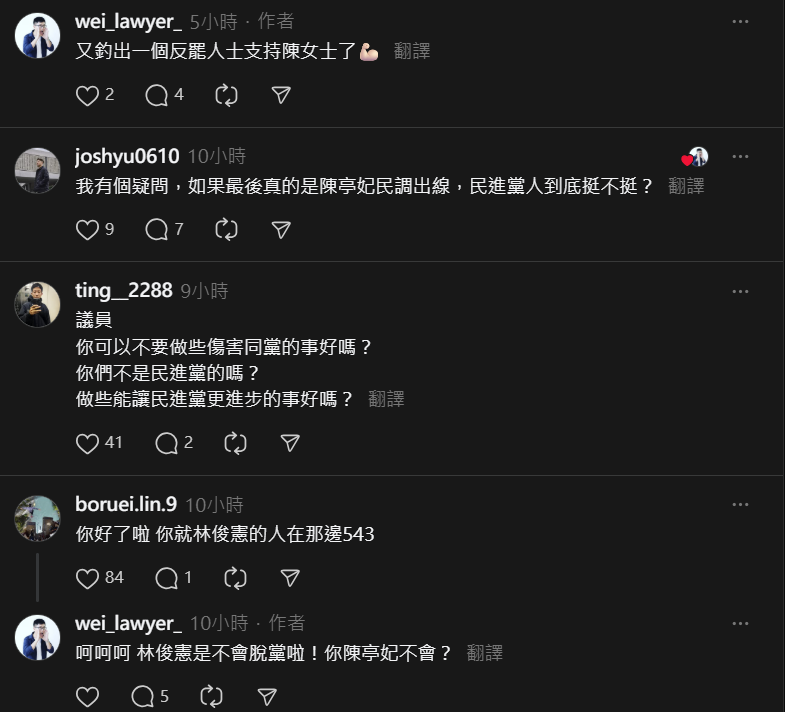Open joshyu0610's profile username
This screenshot has height=712, width=785.
[x=127, y=157]
